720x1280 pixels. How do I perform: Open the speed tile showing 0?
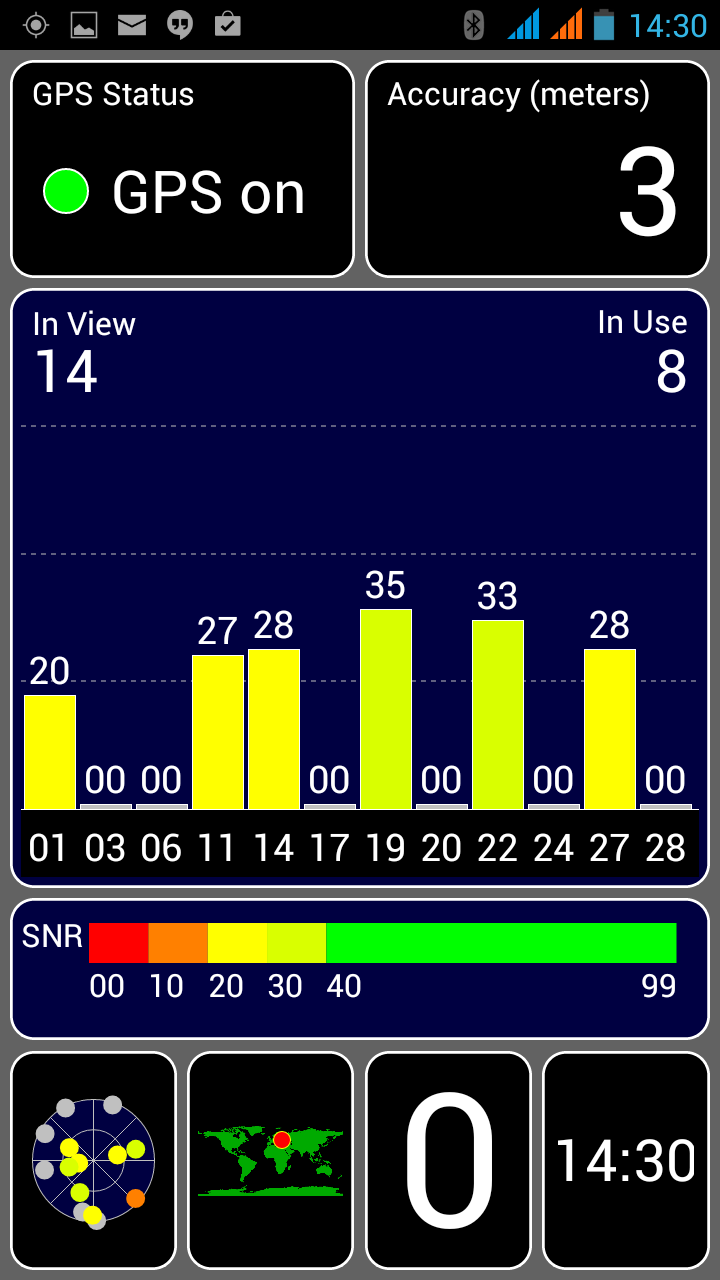(x=448, y=1160)
